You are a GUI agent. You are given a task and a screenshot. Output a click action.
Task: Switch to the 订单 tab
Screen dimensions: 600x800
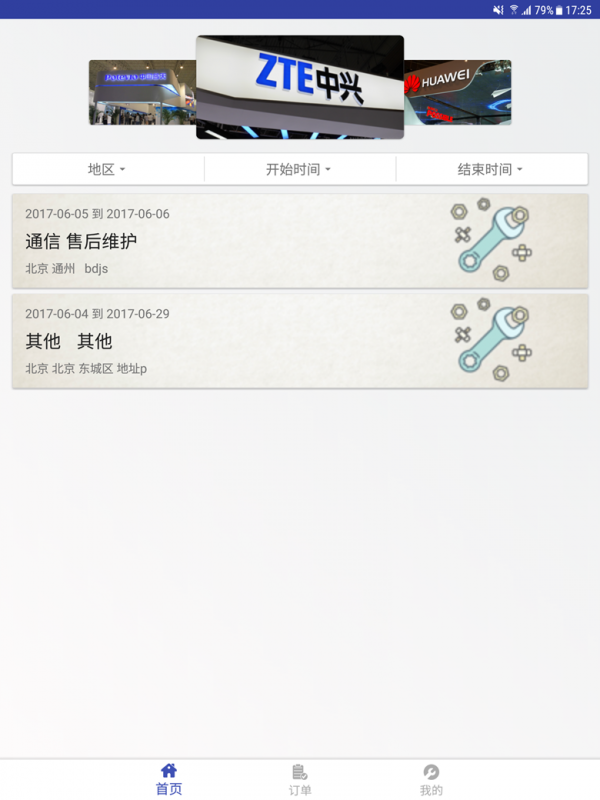coord(300,779)
